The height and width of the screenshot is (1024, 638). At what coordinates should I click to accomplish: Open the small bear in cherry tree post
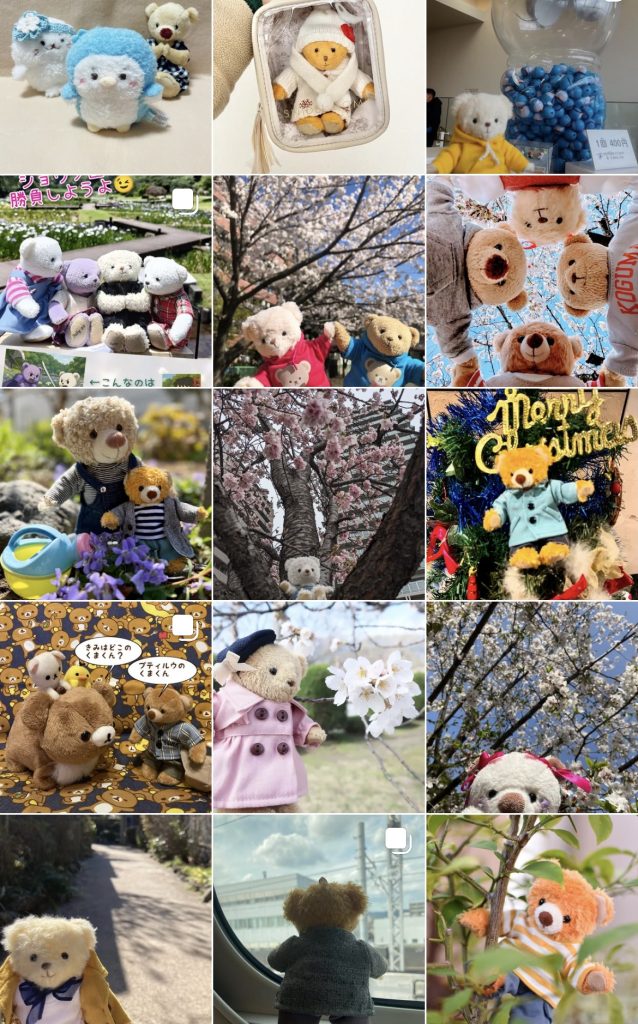pos(318,494)
